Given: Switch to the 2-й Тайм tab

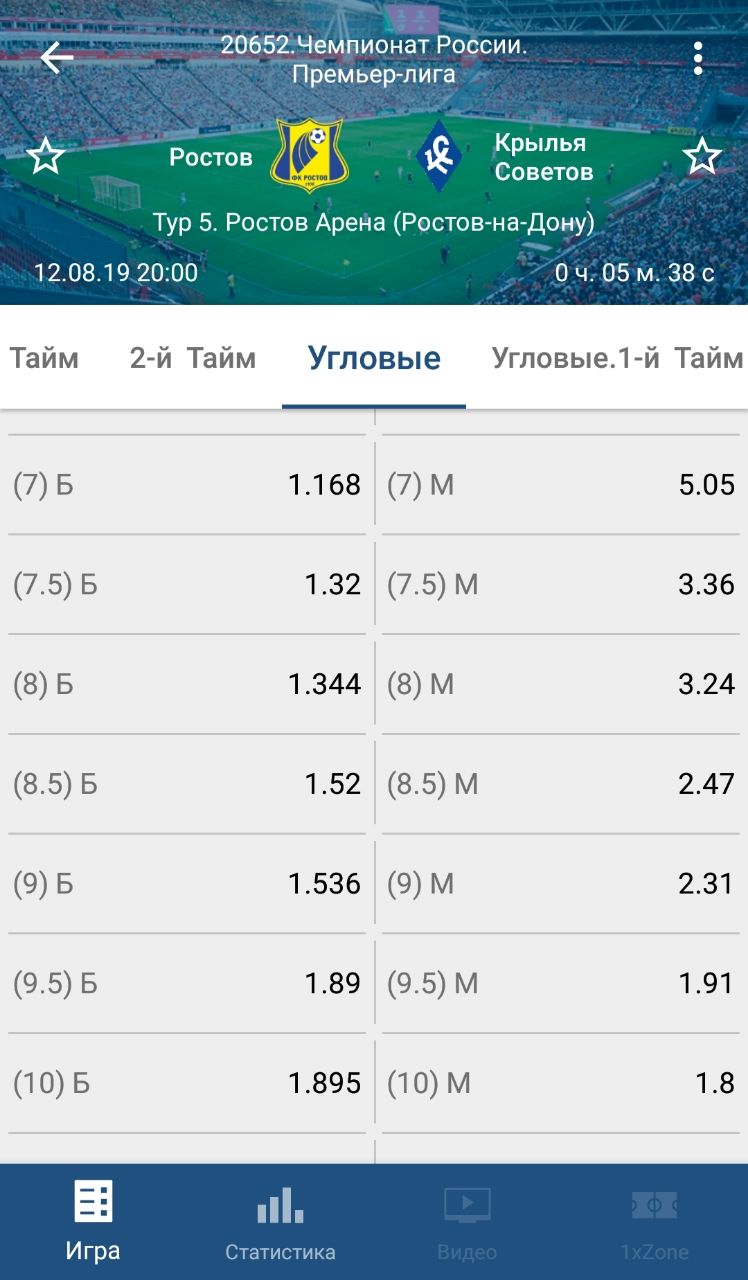Looking at the screenshot, I should (x=192, y=358).
